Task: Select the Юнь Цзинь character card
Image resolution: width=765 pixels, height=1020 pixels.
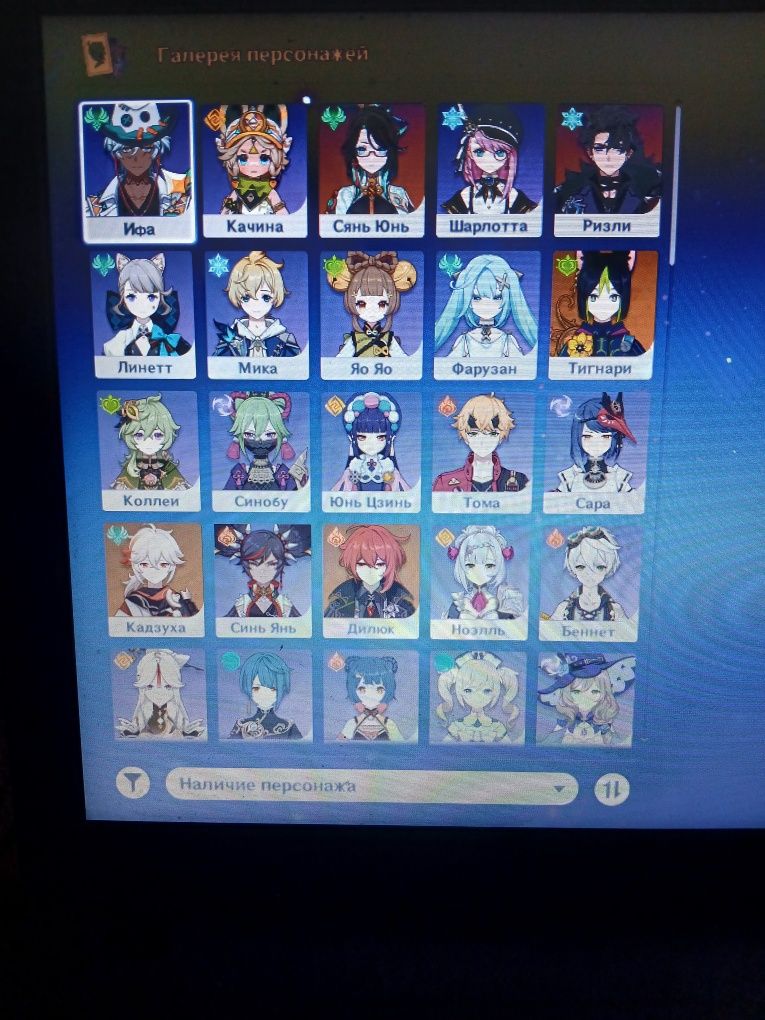Action: (373, 451)
